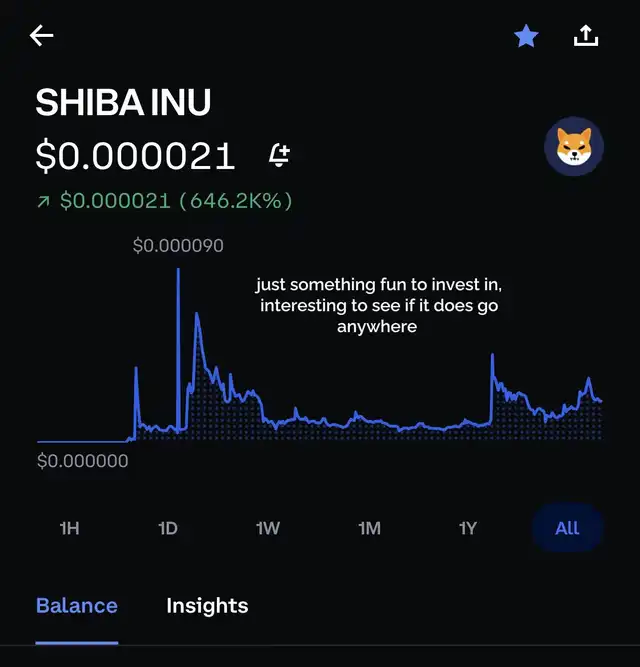The image size is (640, 667).
Task: Switch the chart to 1W
Action: (268, 527)
